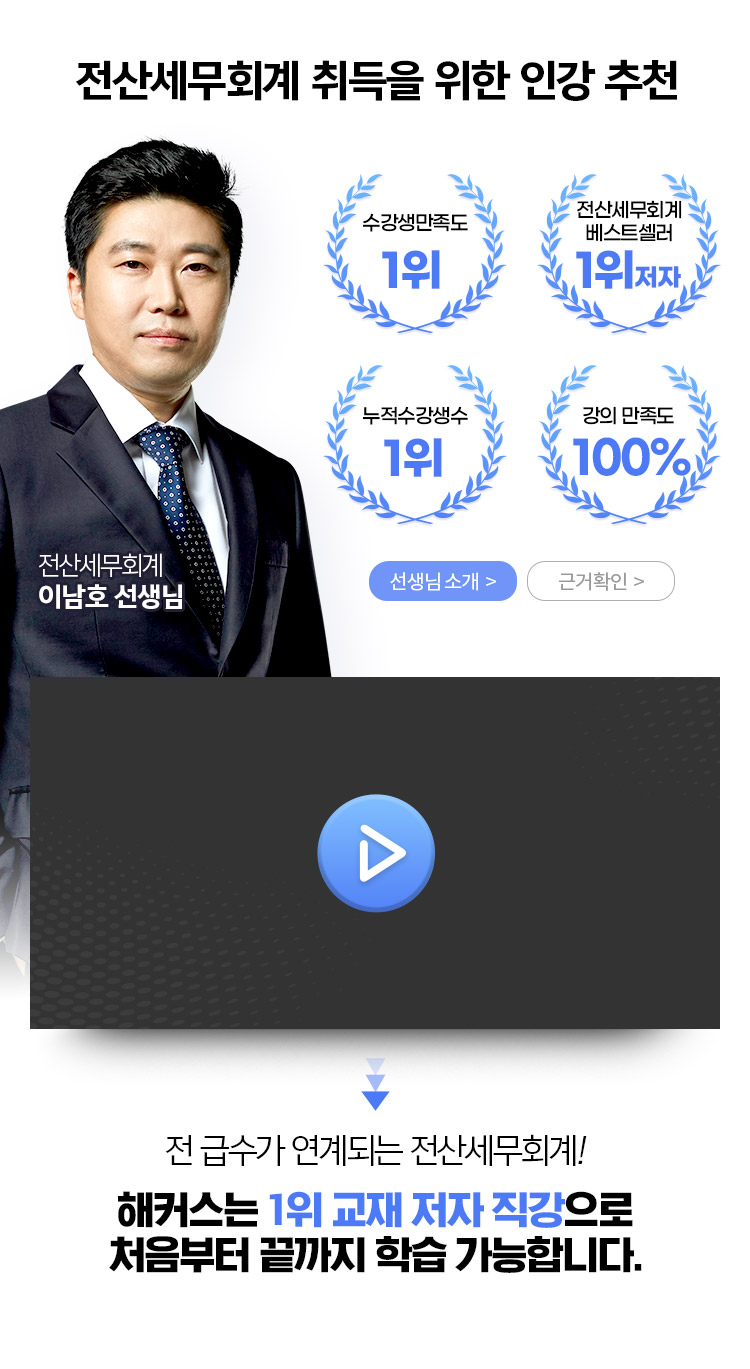750x1369 pixels.
Task: Play the lecture video
Action: tap(375, 853)
